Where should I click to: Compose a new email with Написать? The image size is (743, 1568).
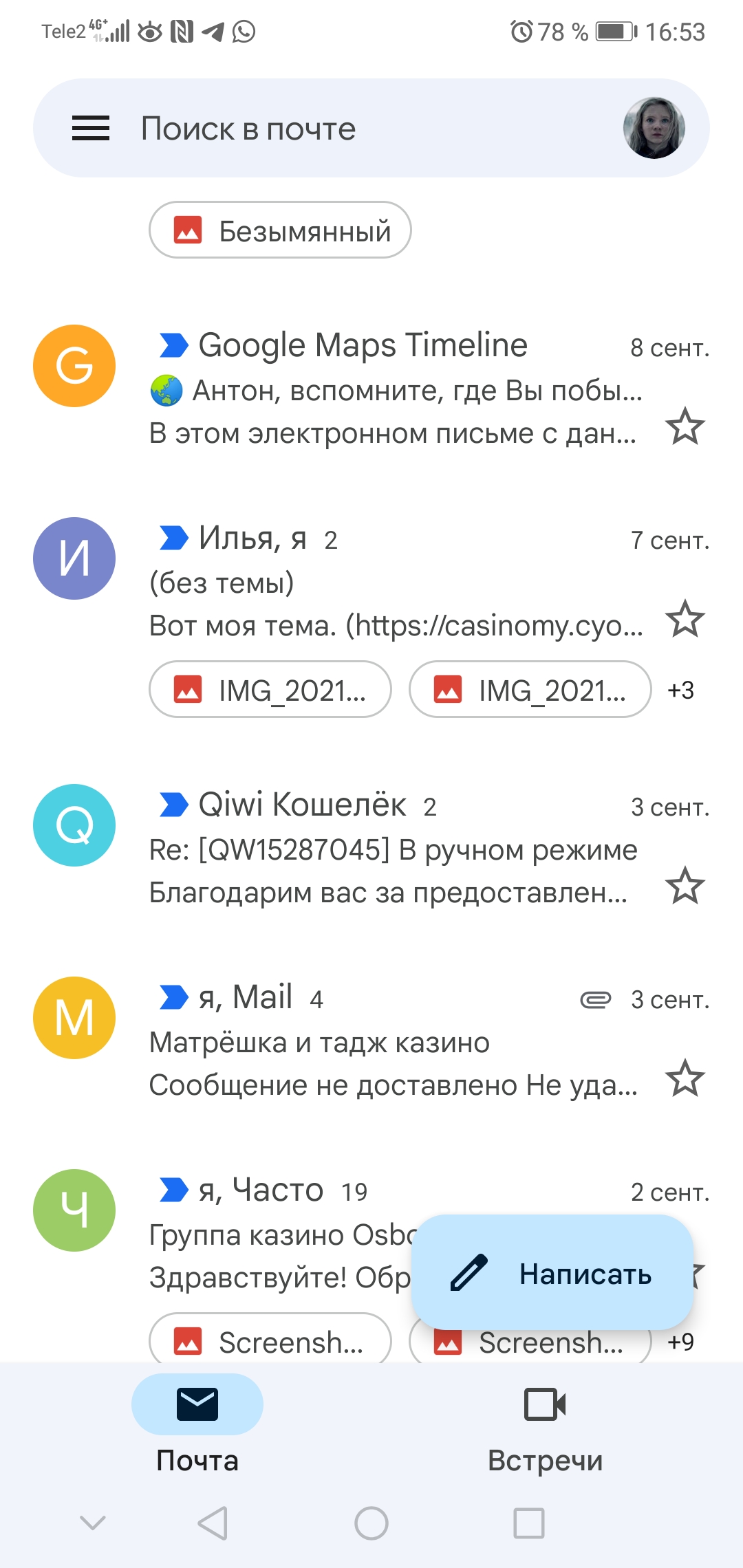(553, 1272)
